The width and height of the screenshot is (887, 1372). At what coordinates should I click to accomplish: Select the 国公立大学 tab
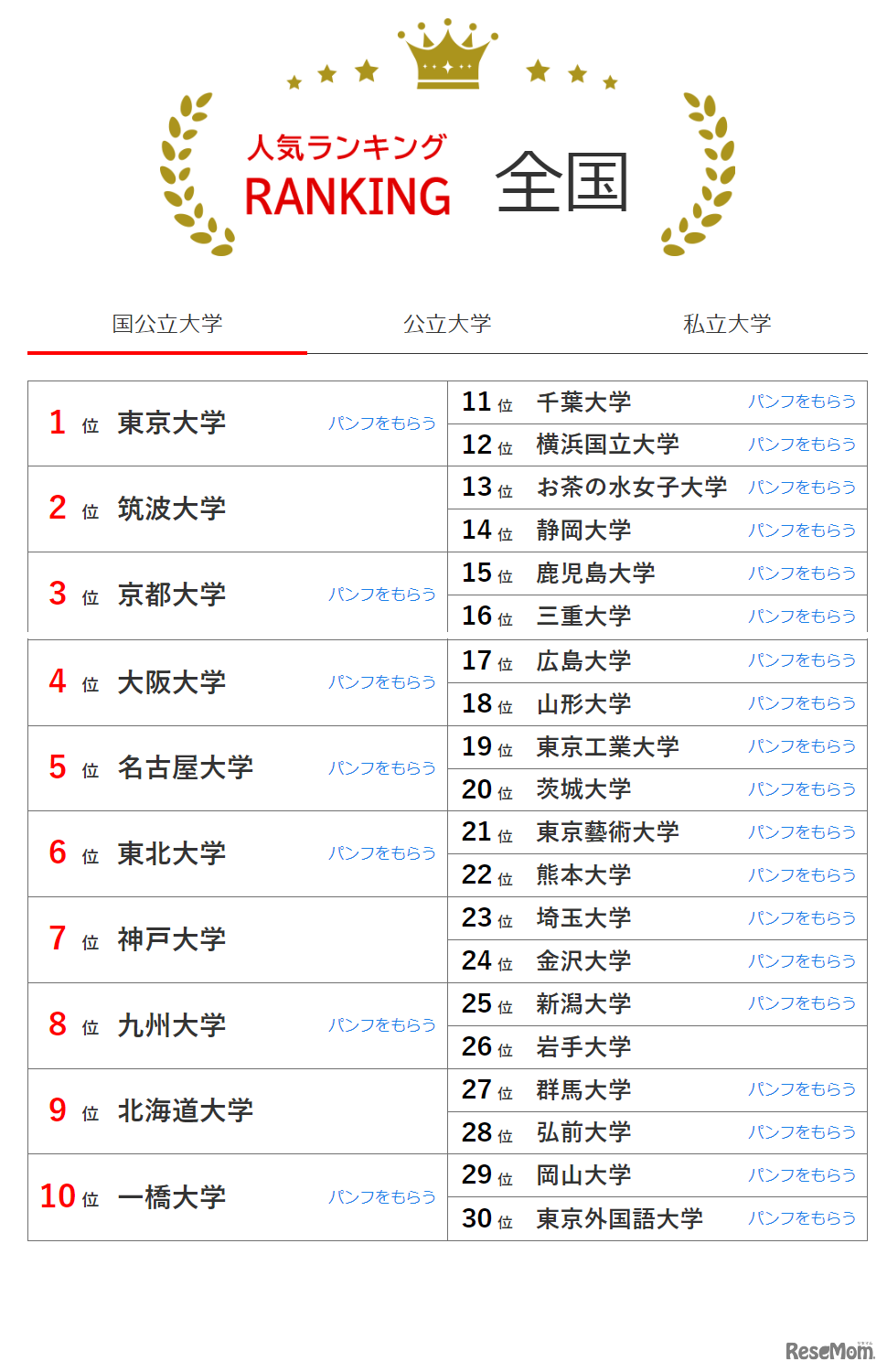[167, 324]
